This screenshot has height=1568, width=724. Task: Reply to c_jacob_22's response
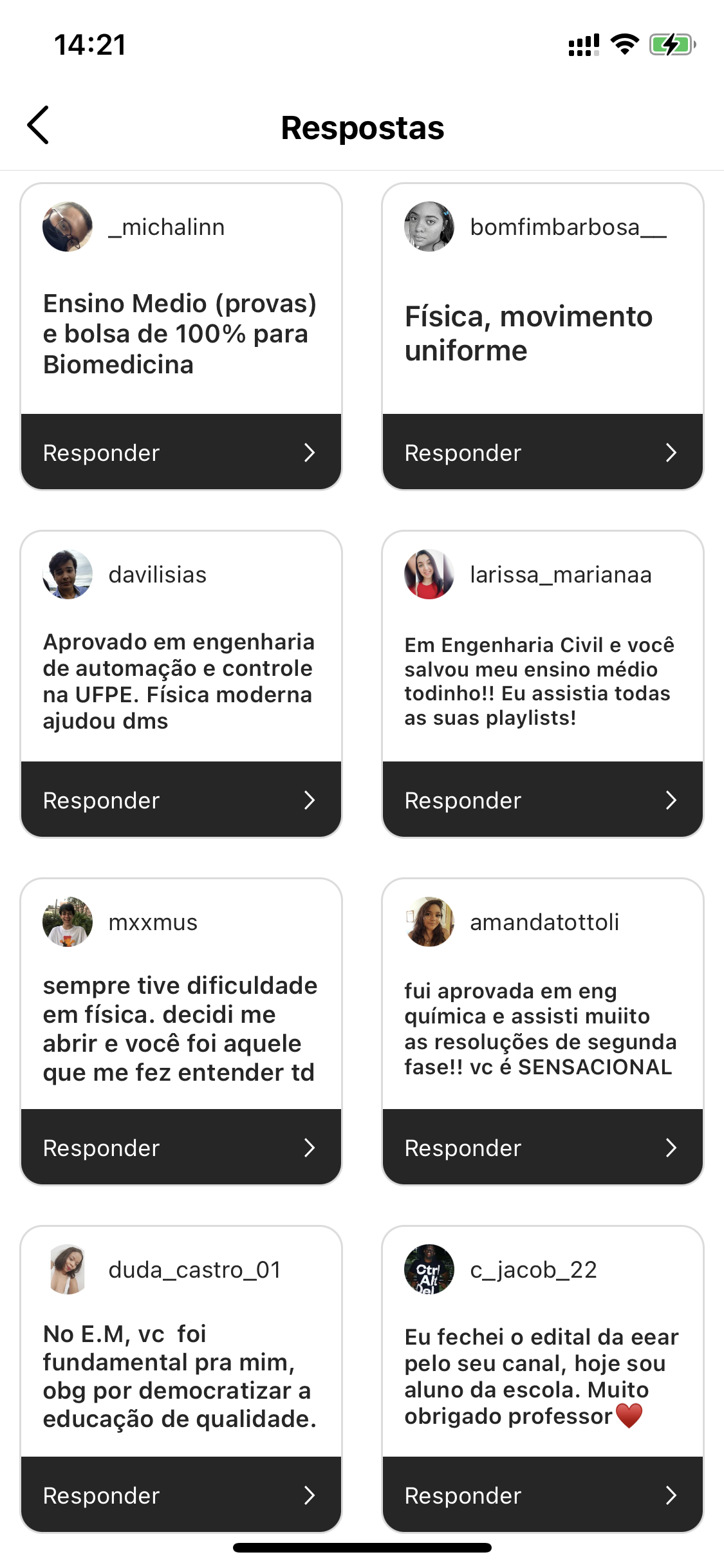point(543,1495)
